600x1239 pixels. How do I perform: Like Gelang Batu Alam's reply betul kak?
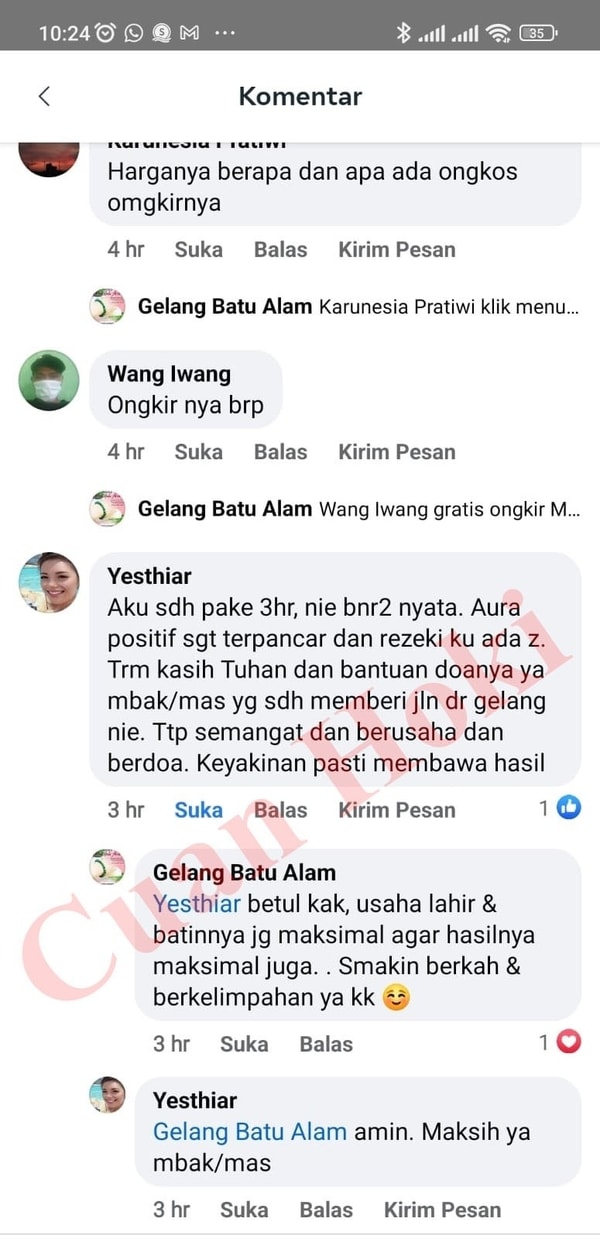point(244,1043)
